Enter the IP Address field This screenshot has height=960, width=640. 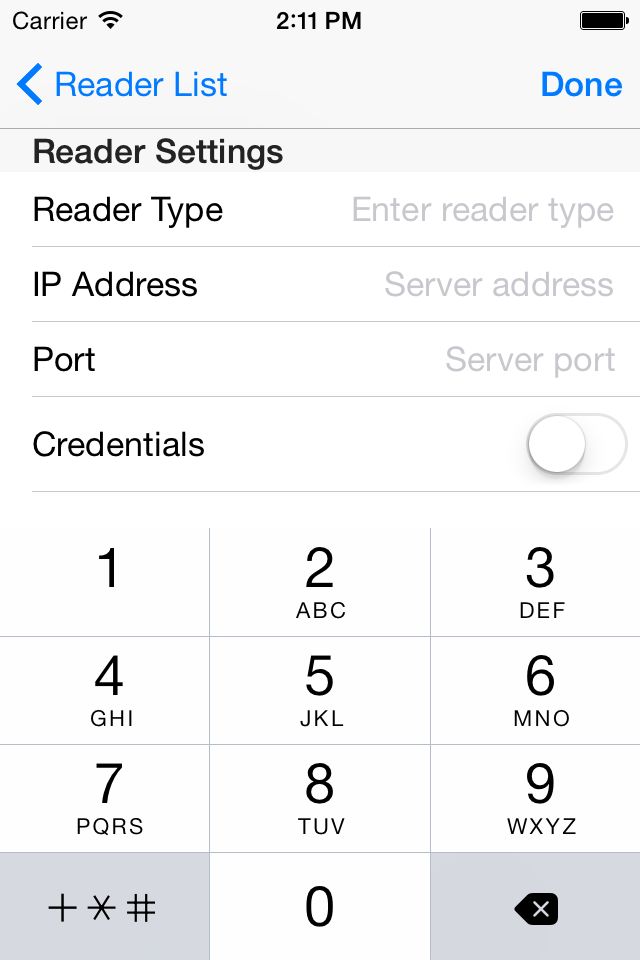(x=498, y=285)
